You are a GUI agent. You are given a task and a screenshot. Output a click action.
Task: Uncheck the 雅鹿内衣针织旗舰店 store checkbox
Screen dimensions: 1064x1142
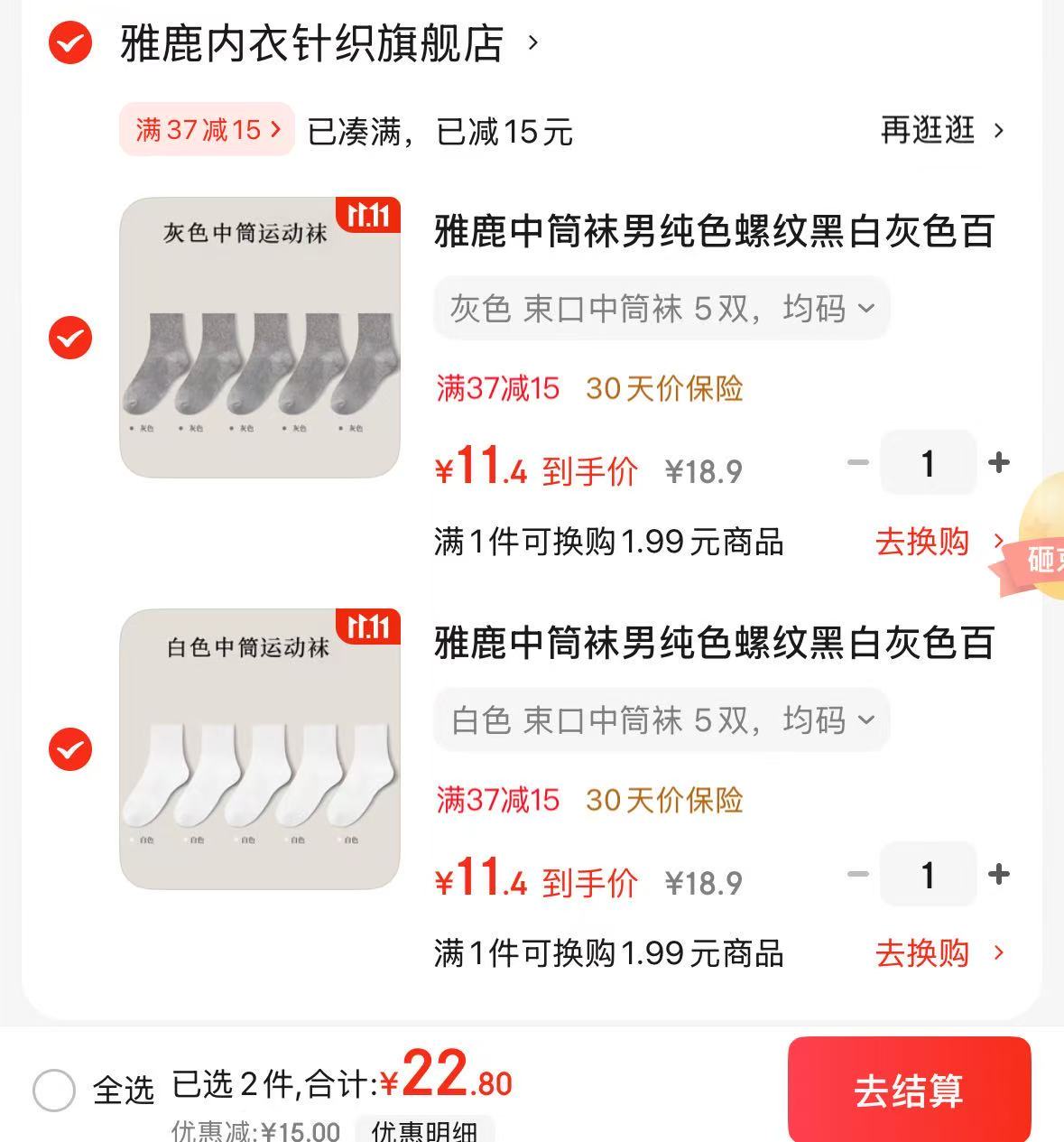pos(70,43)
